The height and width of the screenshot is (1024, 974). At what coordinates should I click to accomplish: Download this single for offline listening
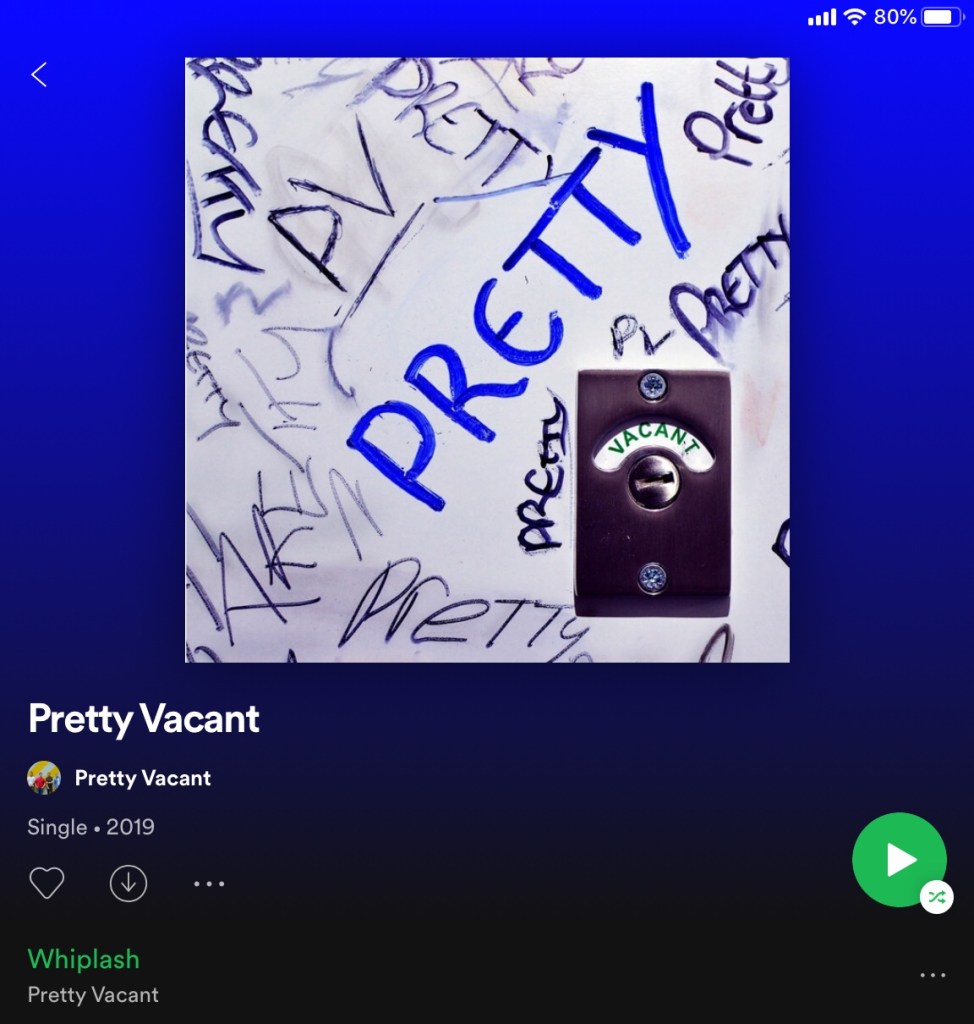128,883
